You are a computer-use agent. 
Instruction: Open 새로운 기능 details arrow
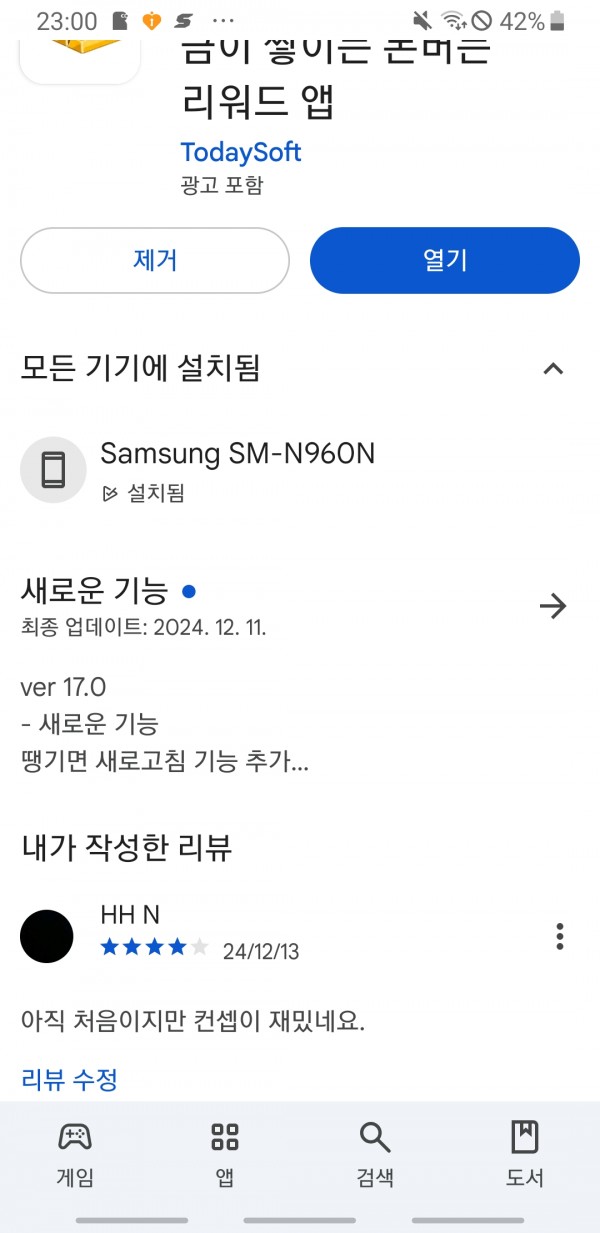coord(553,606)
